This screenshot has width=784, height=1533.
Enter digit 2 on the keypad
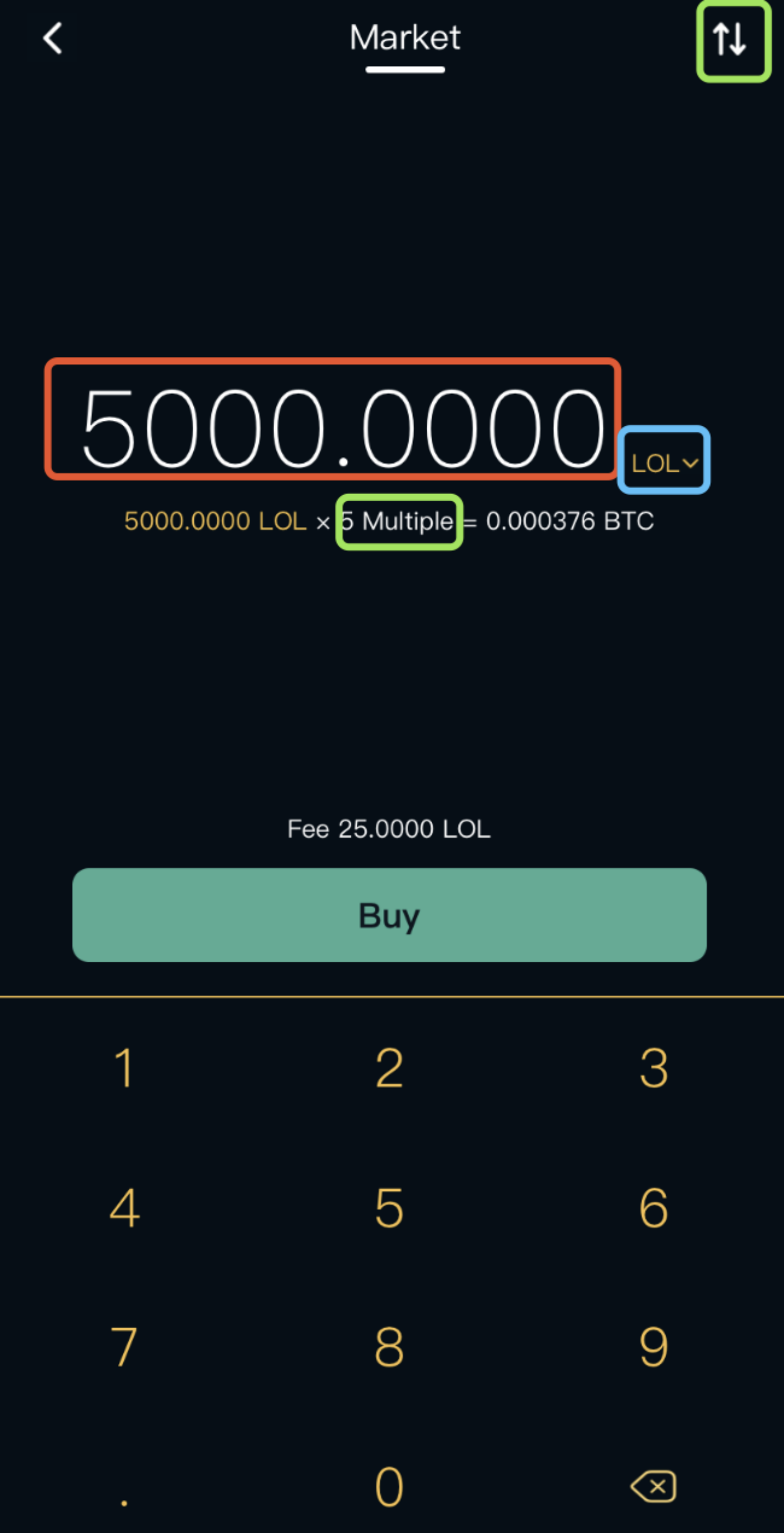pos(390,1068)
